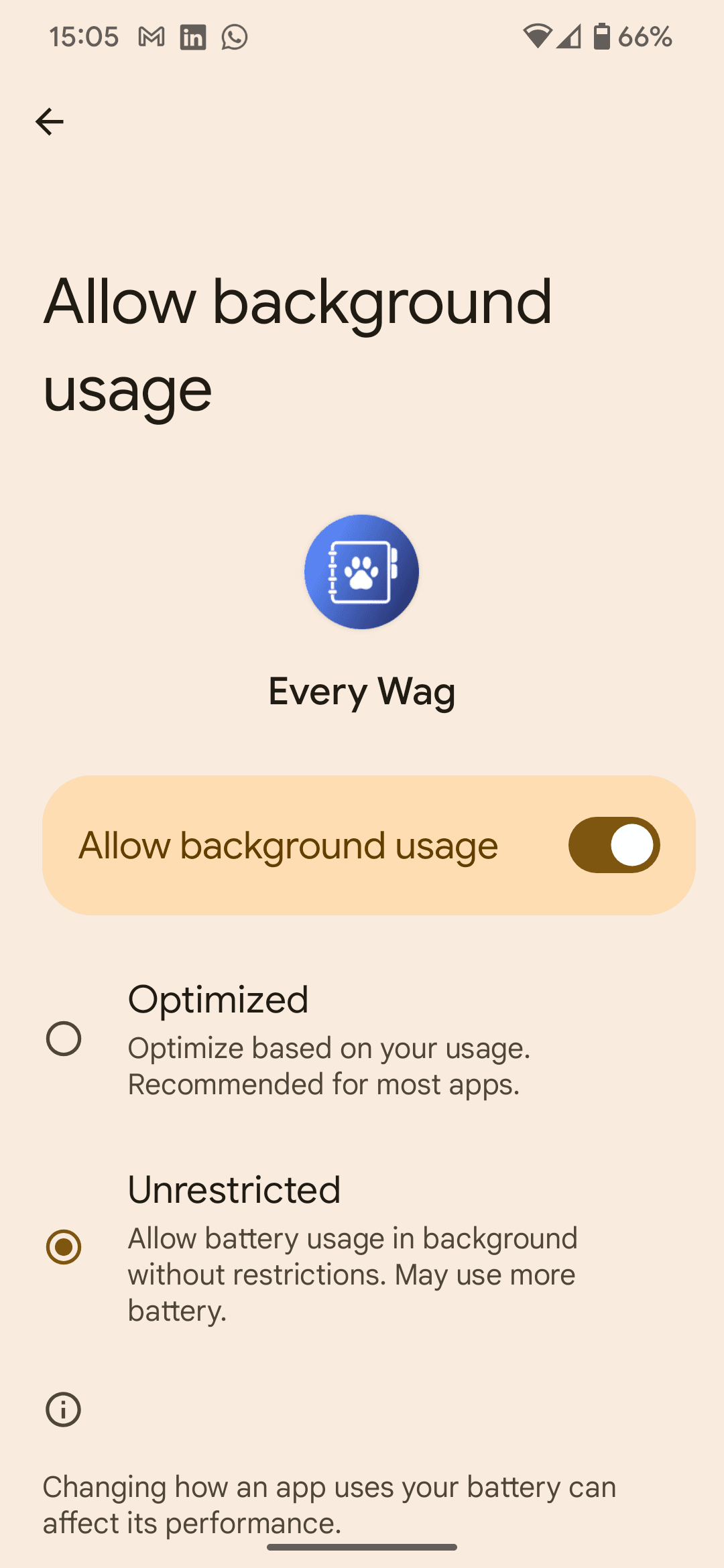Tap the Every Wag app icon
Screen dimensions: 724x1568
361,572
